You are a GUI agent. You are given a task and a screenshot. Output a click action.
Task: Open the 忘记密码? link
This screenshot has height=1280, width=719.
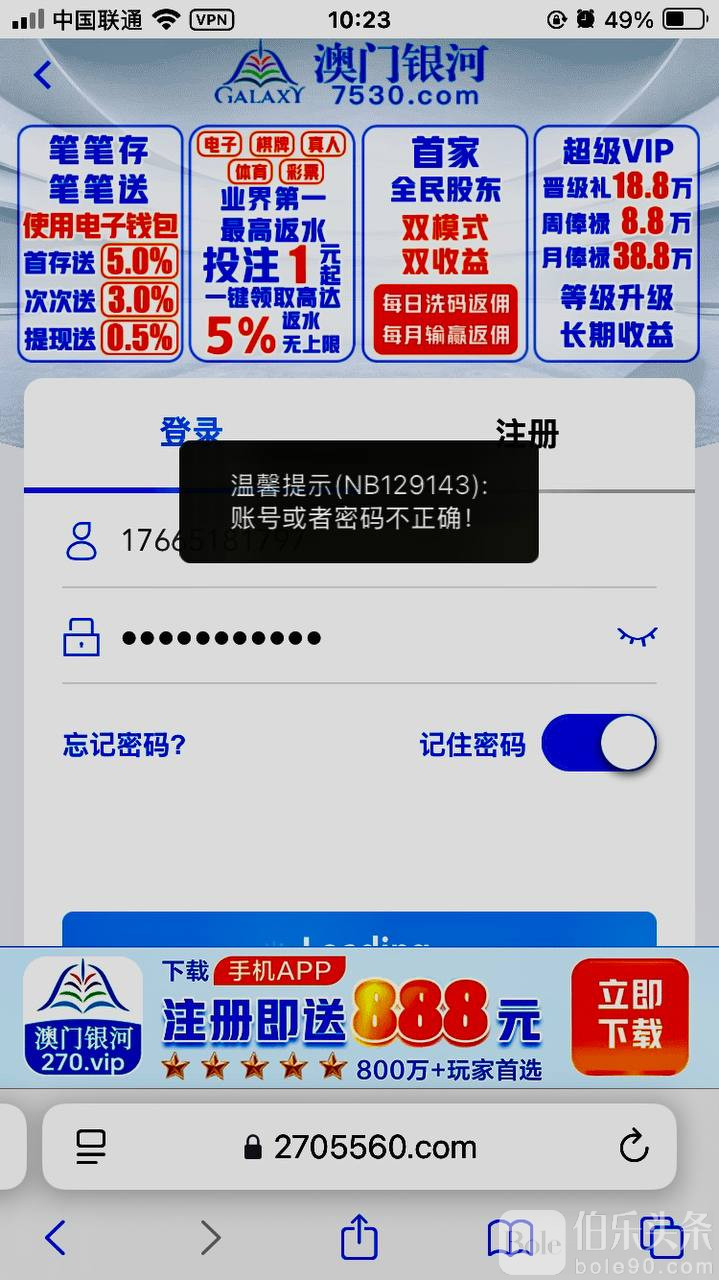click(124, 745)
